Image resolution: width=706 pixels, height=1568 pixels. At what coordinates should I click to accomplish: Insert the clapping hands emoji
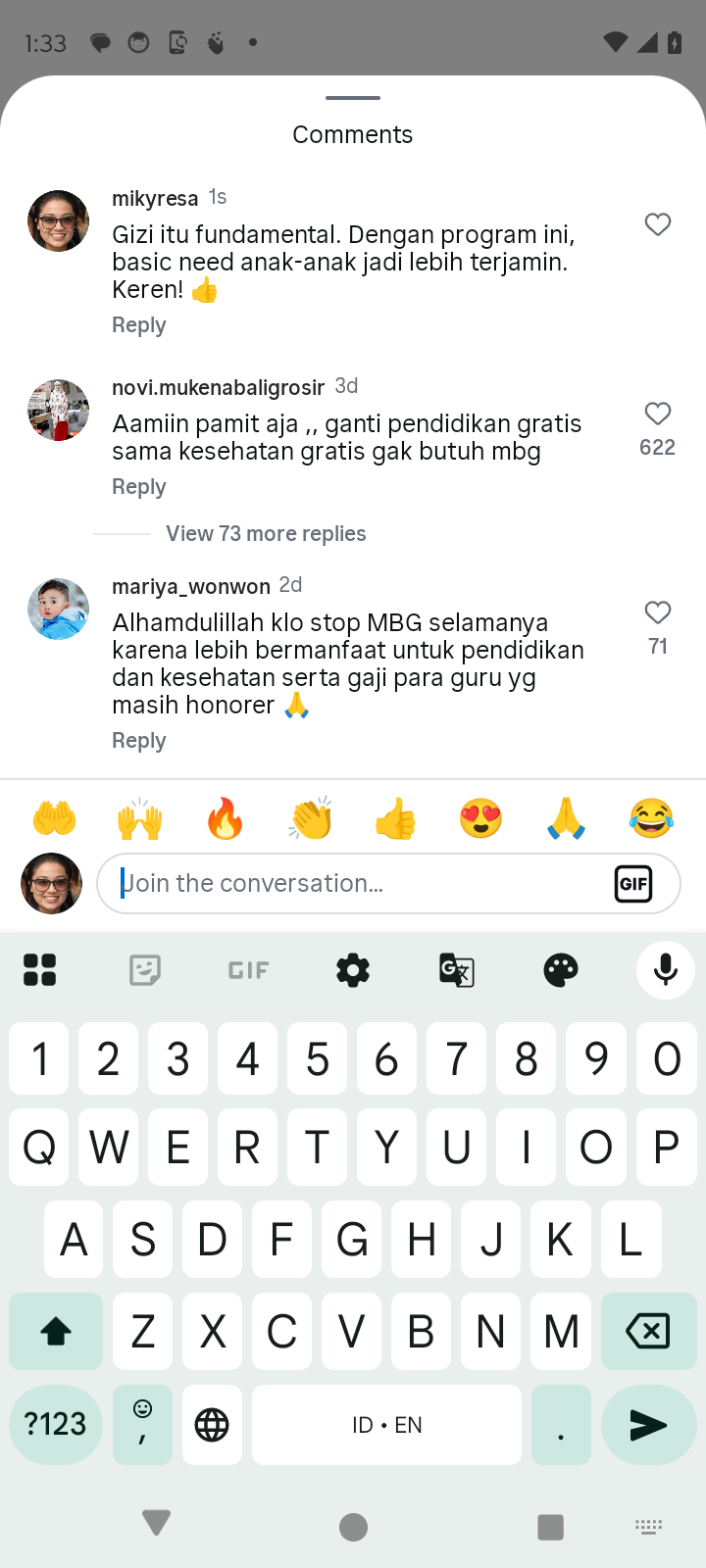[x=311, y=818]
